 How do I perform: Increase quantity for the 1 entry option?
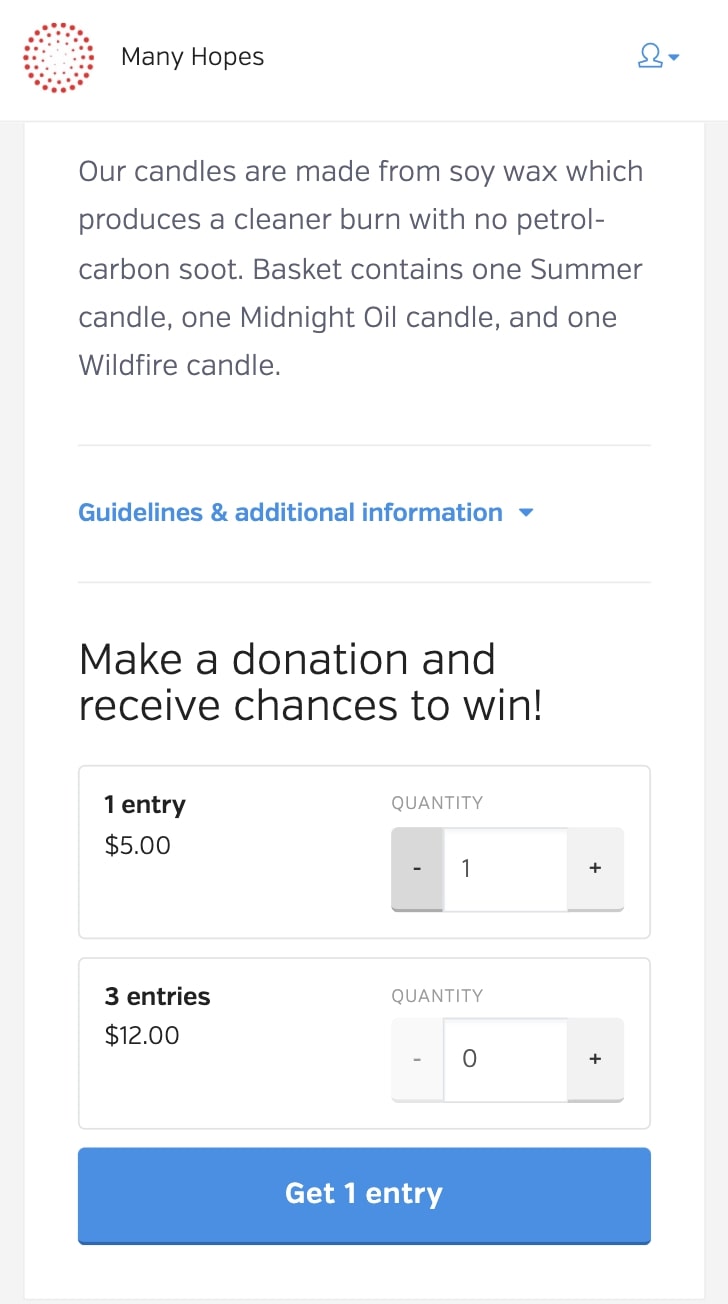595,868
